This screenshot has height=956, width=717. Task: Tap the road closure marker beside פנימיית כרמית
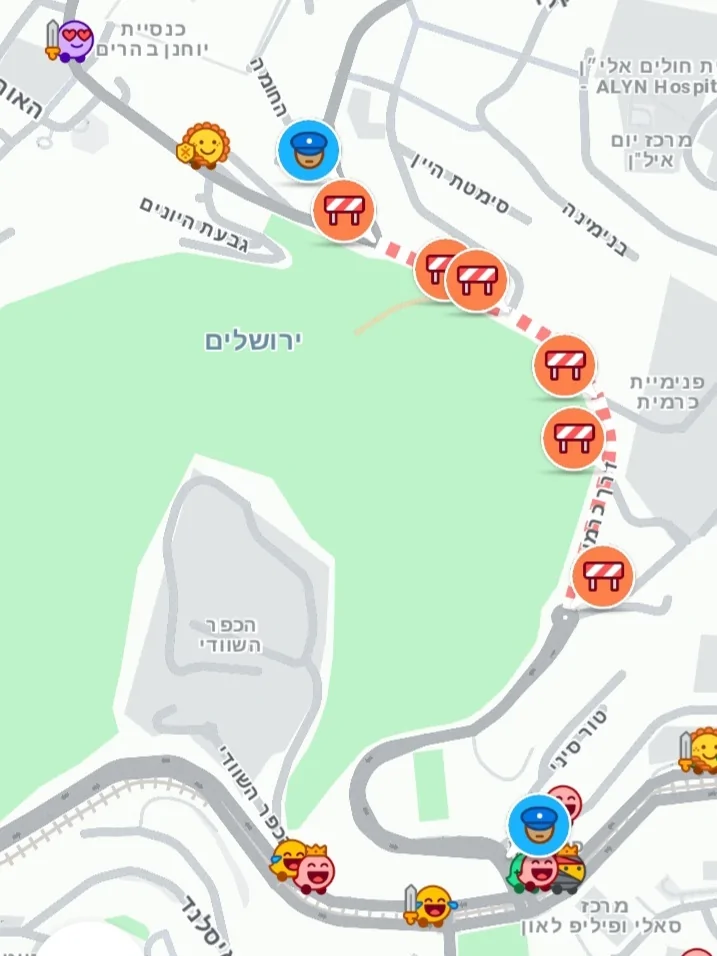(x=565, y=365)
